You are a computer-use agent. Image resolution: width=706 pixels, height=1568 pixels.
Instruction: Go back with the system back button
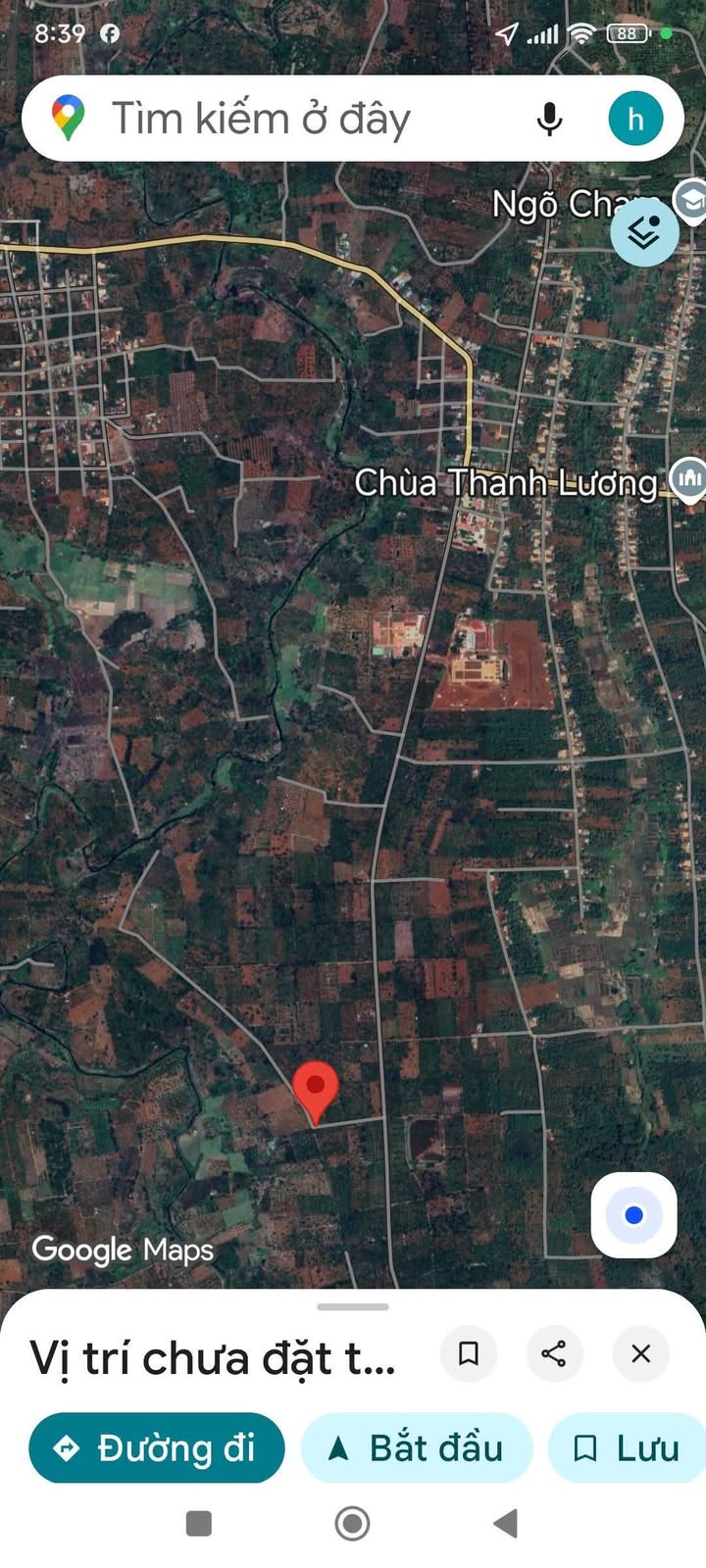pyautogui.click(x=506, y=1523)
